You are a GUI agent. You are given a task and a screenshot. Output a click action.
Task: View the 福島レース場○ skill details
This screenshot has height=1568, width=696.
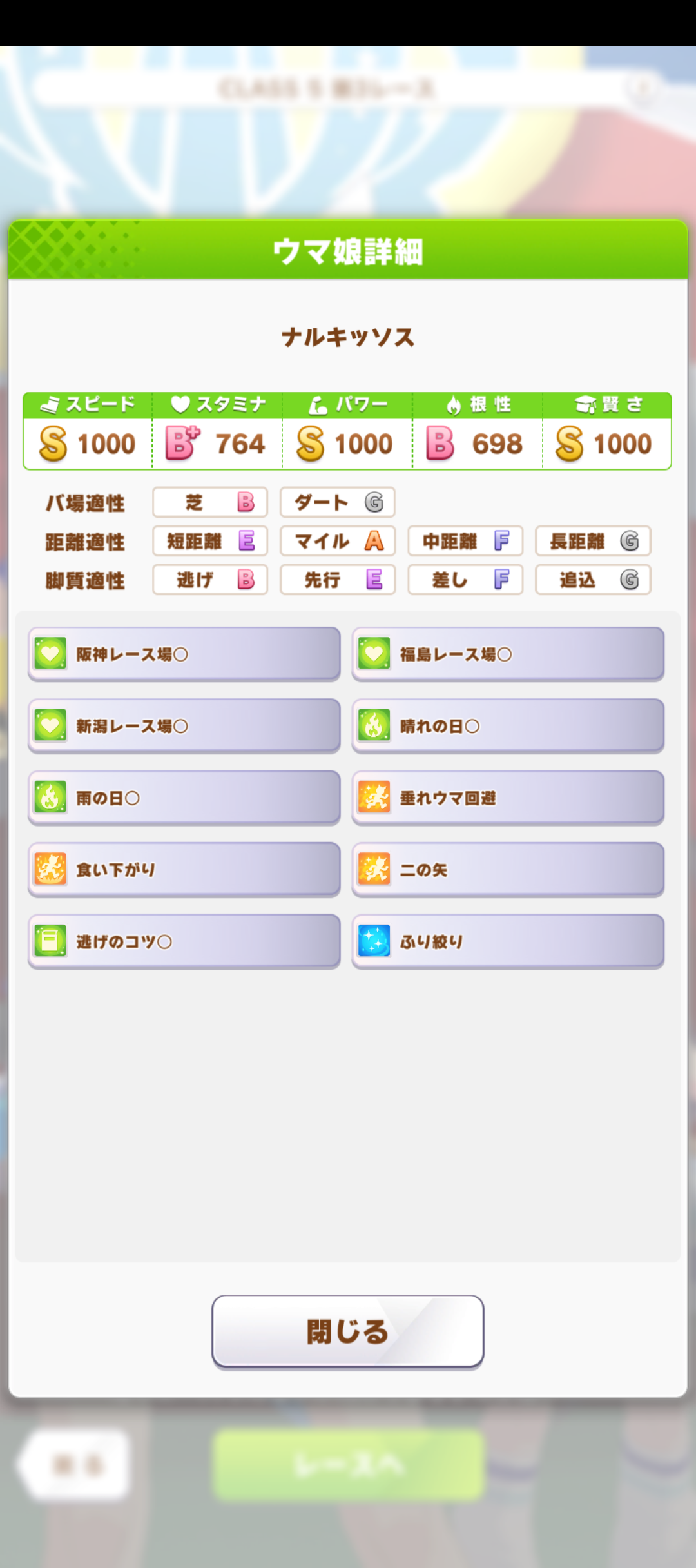508,654
